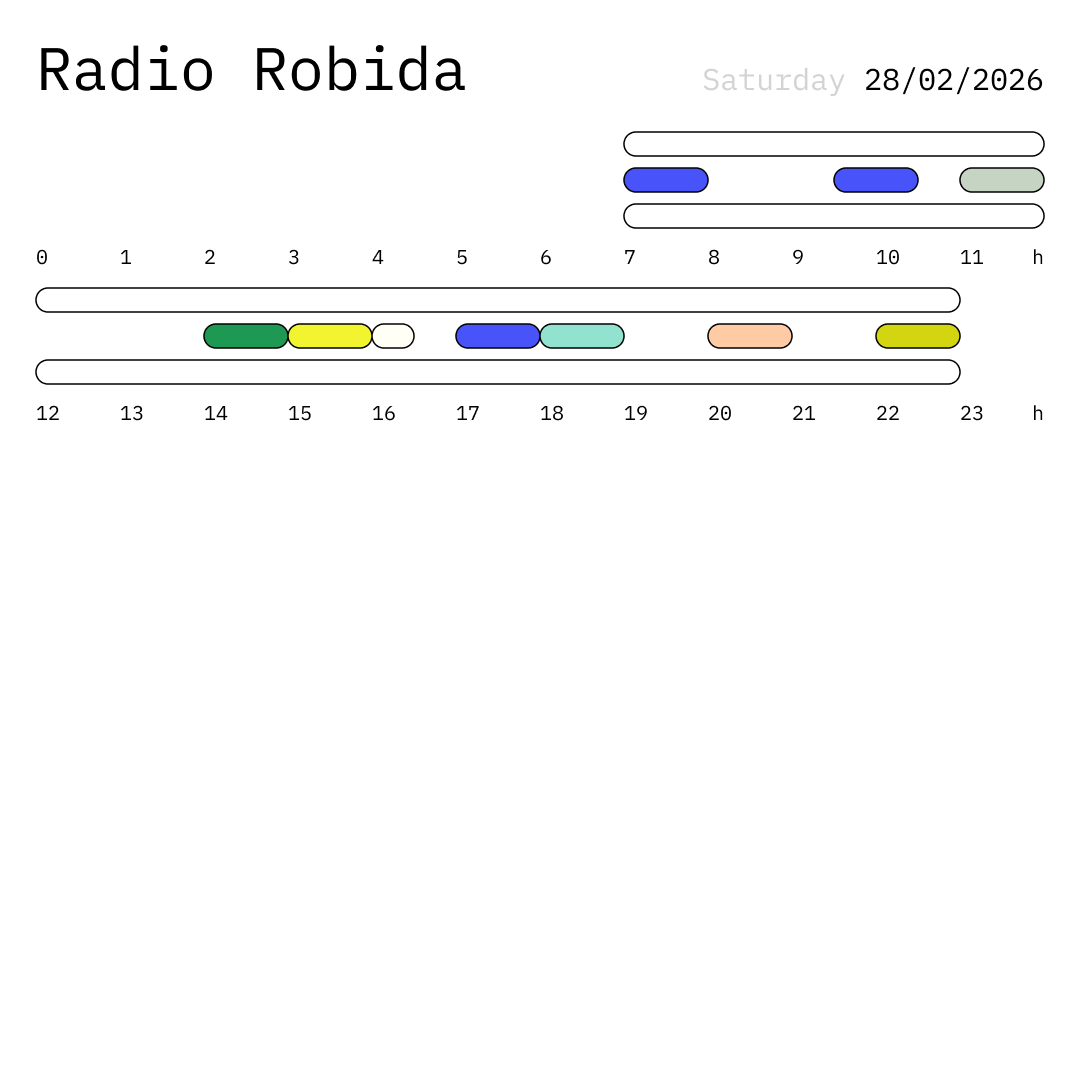Open the blue program block at 7h
Screen dimensions: 1080x1080
tap(666, 180)
